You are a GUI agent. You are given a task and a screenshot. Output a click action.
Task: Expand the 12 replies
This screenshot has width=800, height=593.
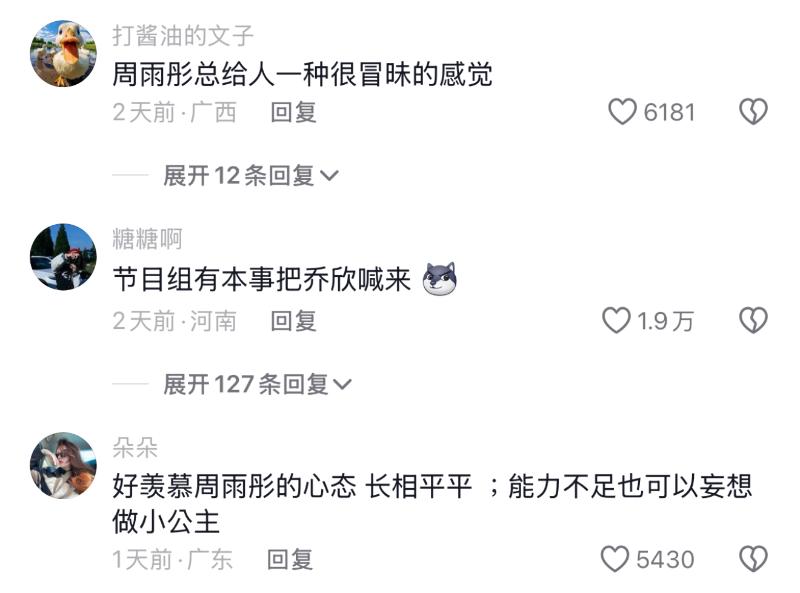(x=251, y=176)
